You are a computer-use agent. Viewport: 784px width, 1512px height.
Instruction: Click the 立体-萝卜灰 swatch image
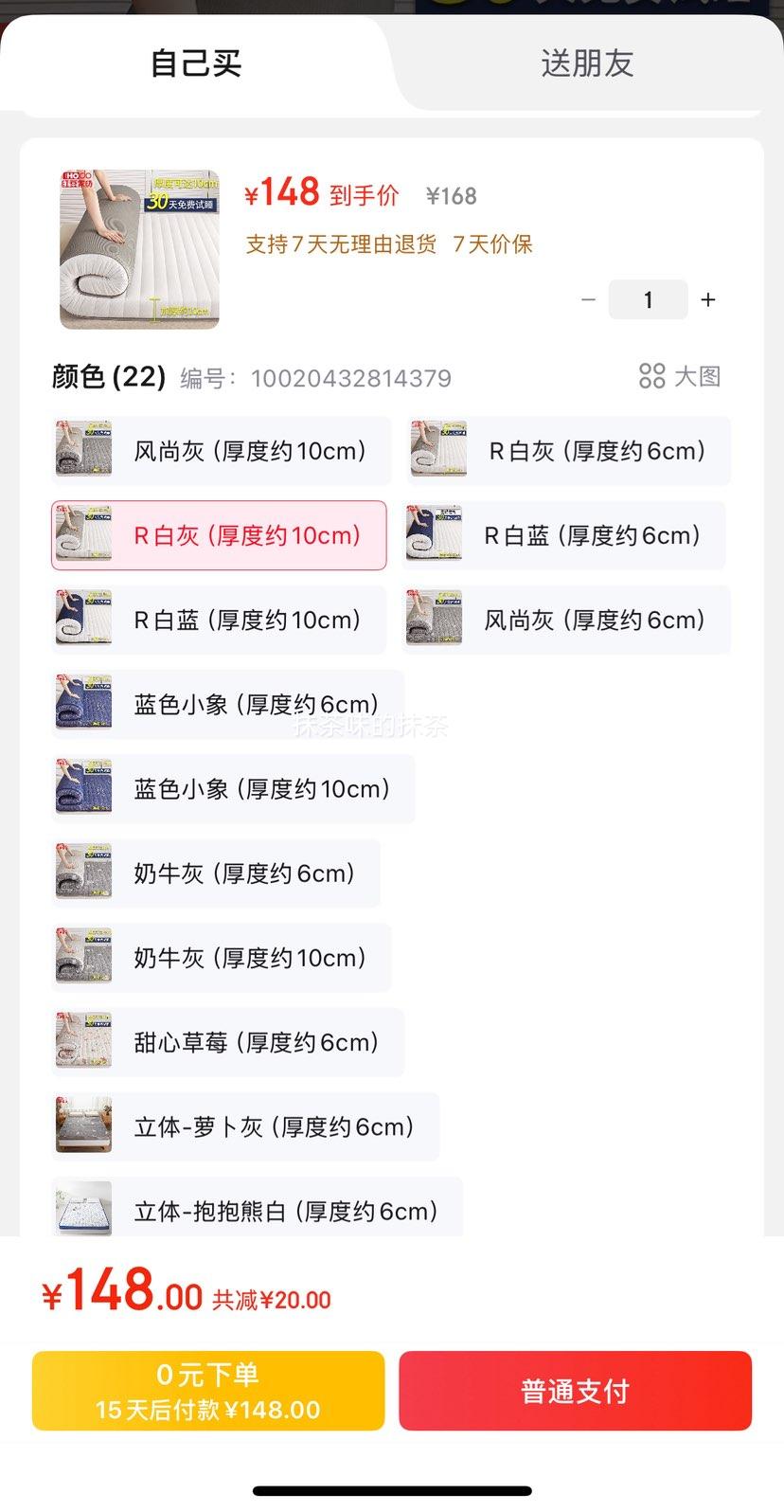[x=83, y=1125]
